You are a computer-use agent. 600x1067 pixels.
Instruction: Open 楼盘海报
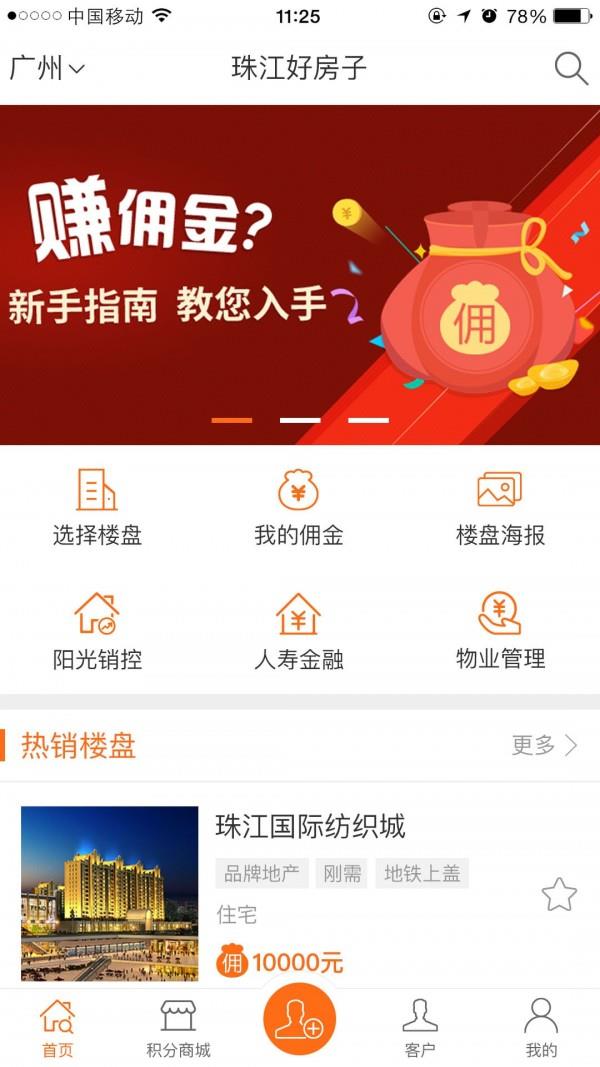[500, 508]
